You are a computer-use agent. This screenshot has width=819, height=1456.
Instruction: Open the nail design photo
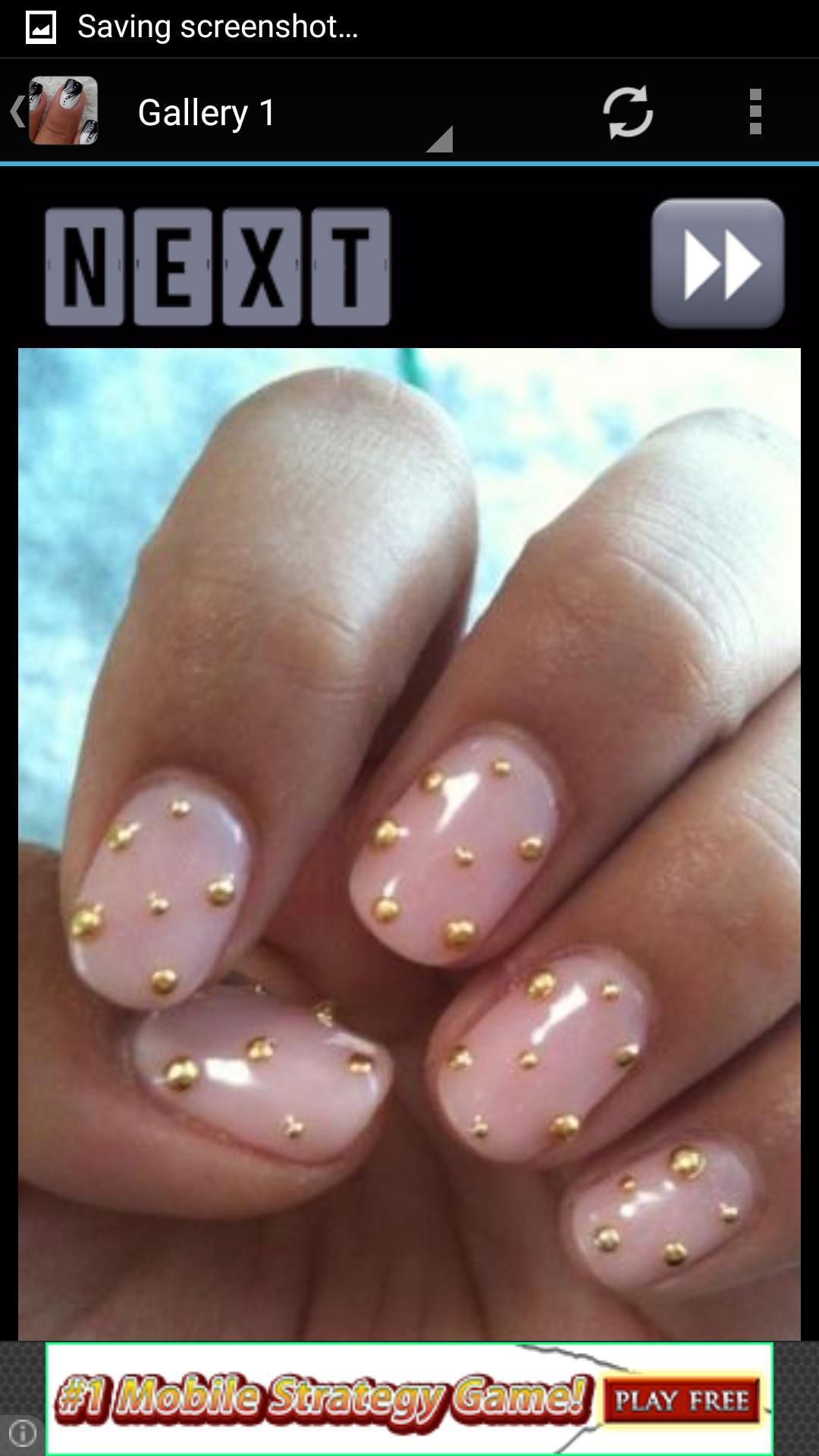pyautogui.click(x=409, y=844)
